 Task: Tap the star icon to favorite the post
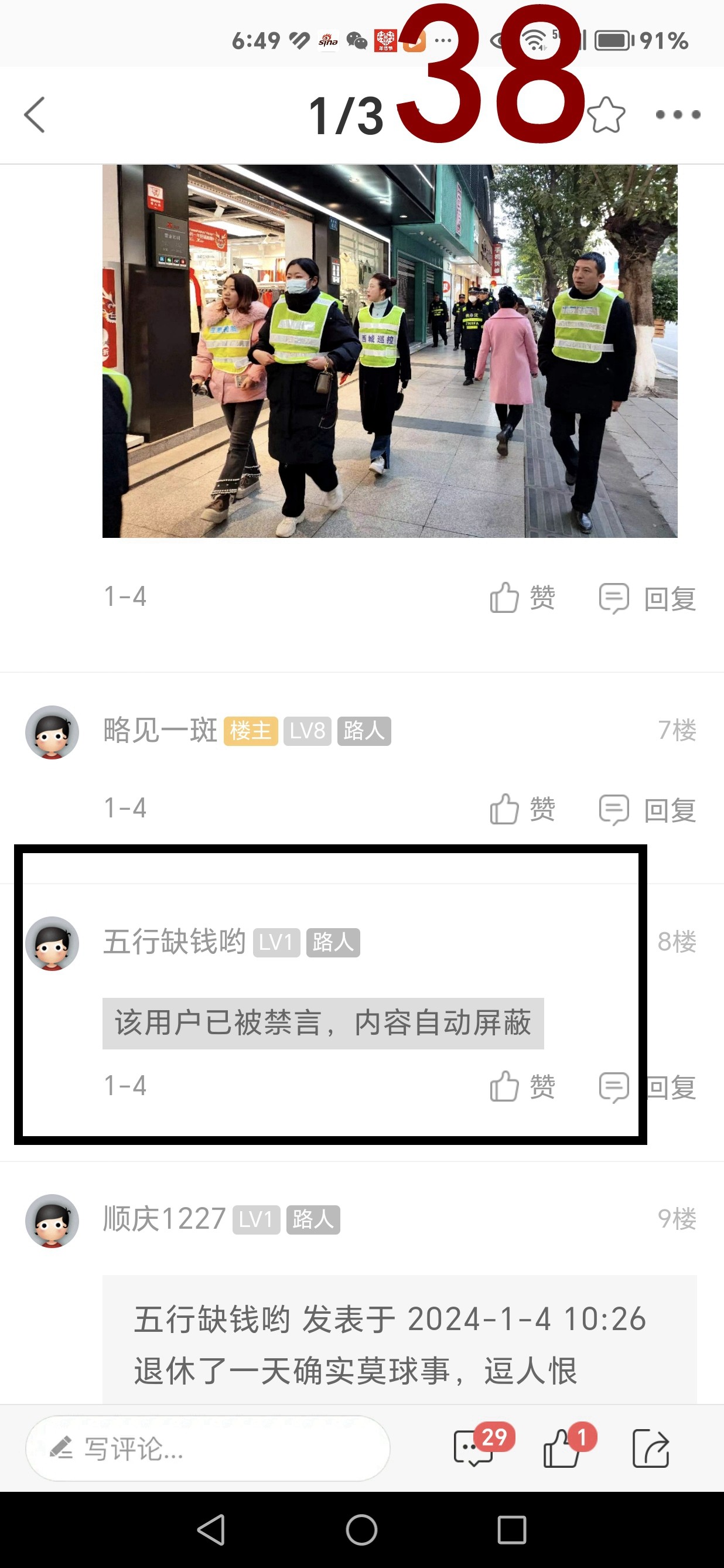(608, 114)
